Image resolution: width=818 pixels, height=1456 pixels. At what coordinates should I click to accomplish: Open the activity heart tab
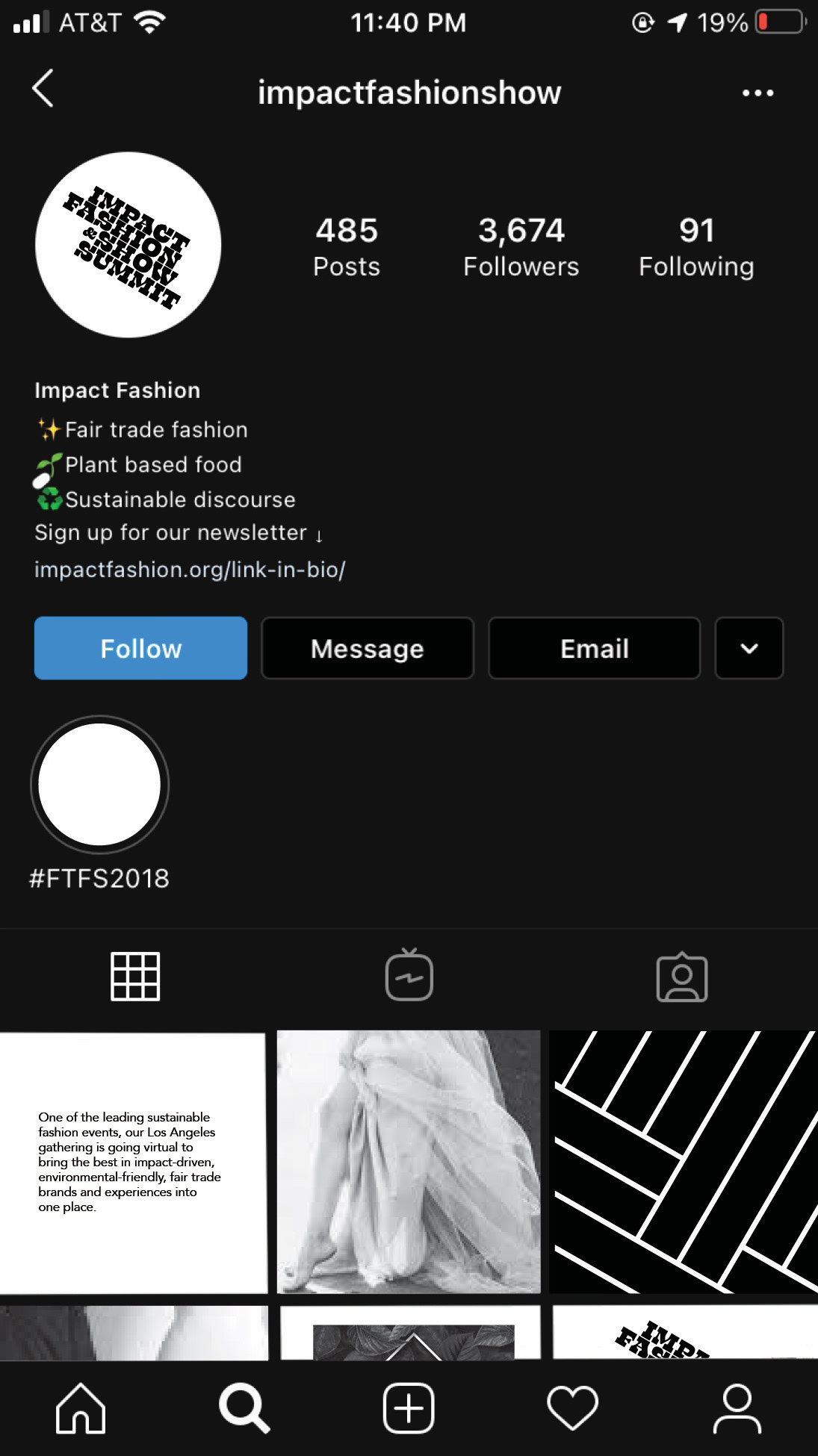[x=573, y=1408]
